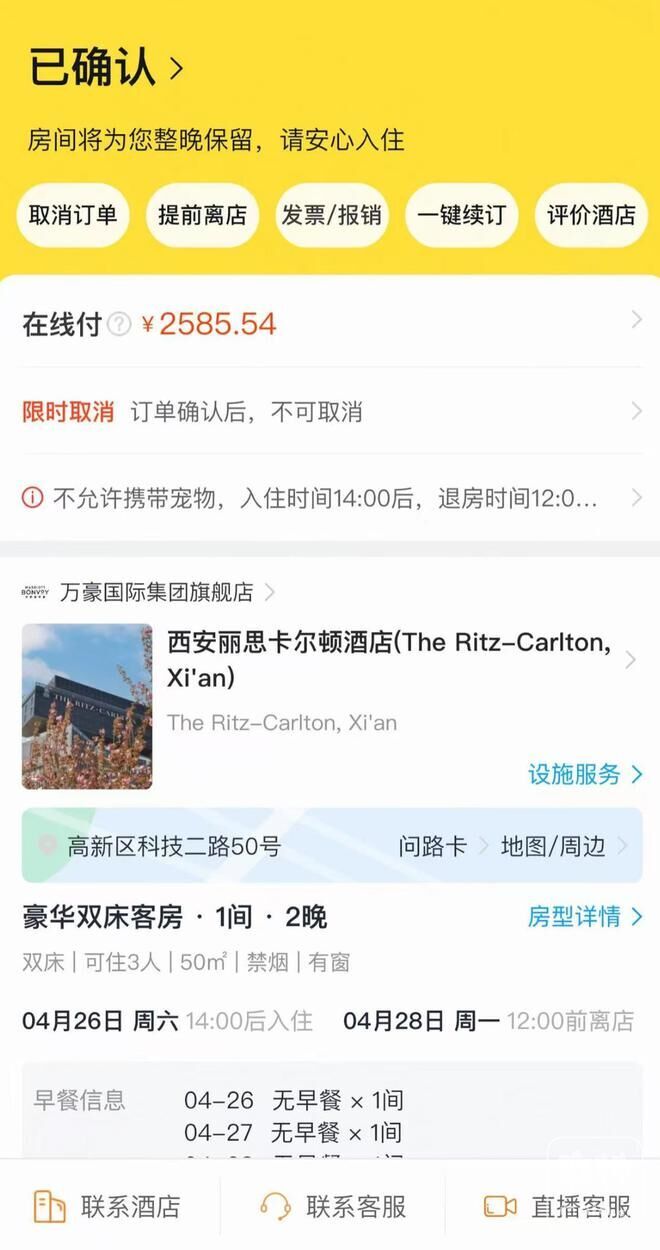View the 限时取消 cancellation policy

tap(330, 411)
